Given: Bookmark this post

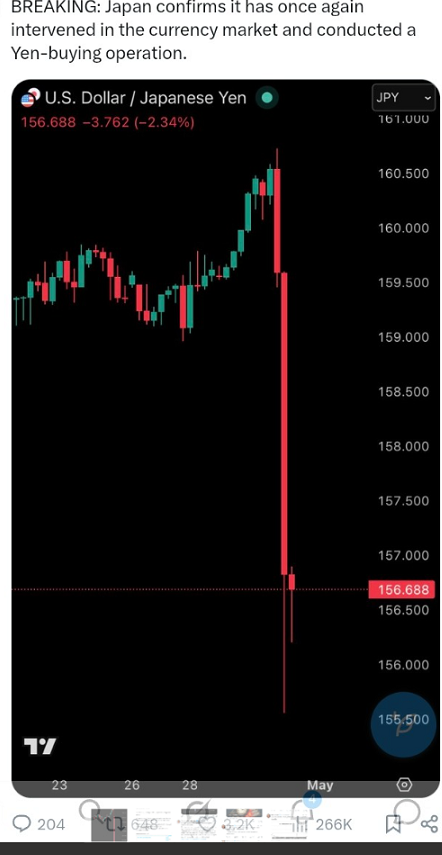Looking at the screenshot, I should pyautogui.click(x=393, y=824).
